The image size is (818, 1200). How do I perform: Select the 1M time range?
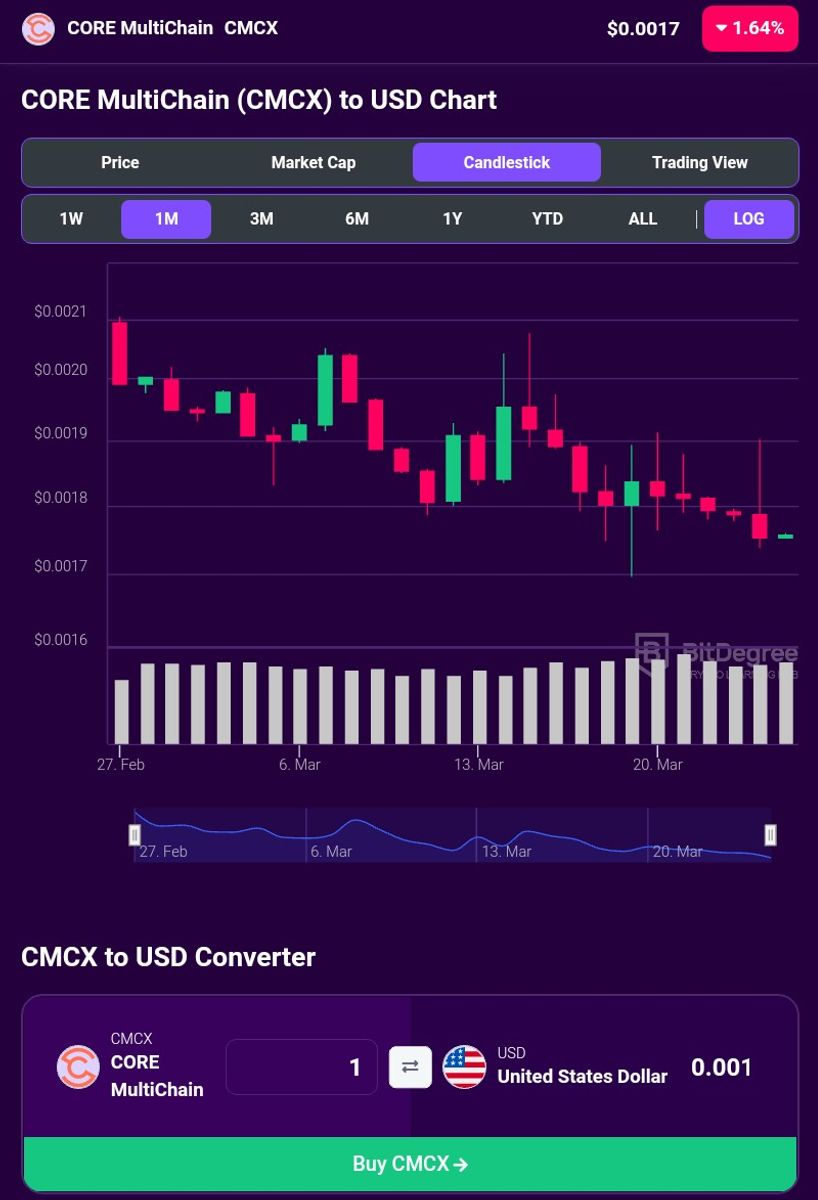[x=166, y=219]
